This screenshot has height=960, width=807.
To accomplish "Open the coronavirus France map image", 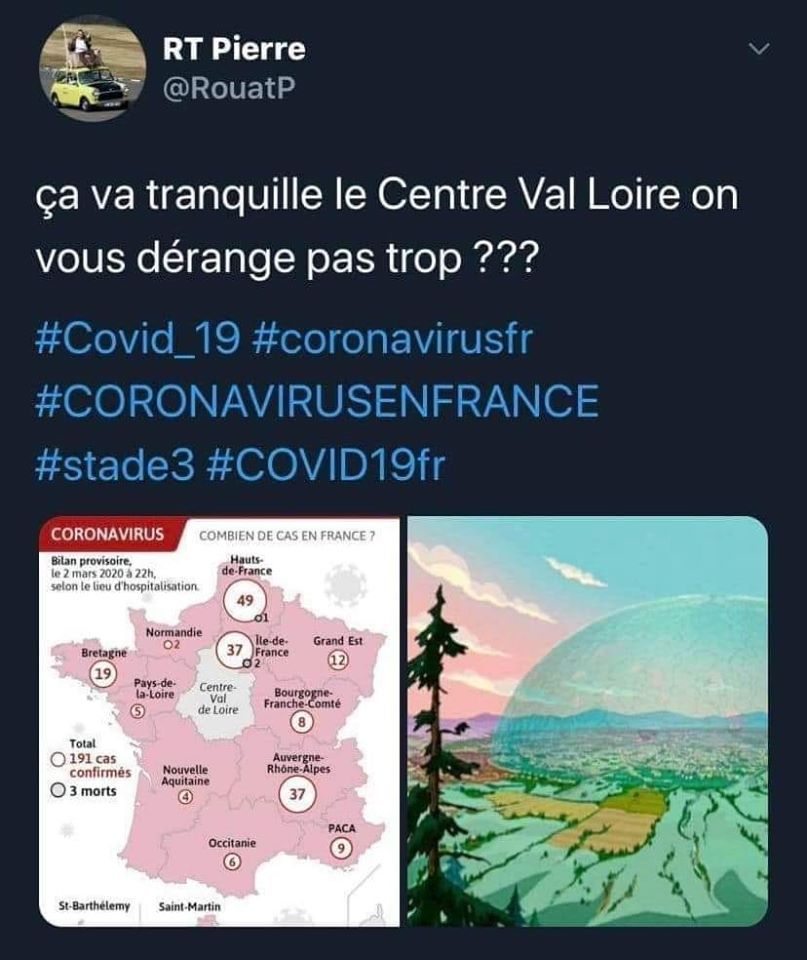I will tap(219, 720).
